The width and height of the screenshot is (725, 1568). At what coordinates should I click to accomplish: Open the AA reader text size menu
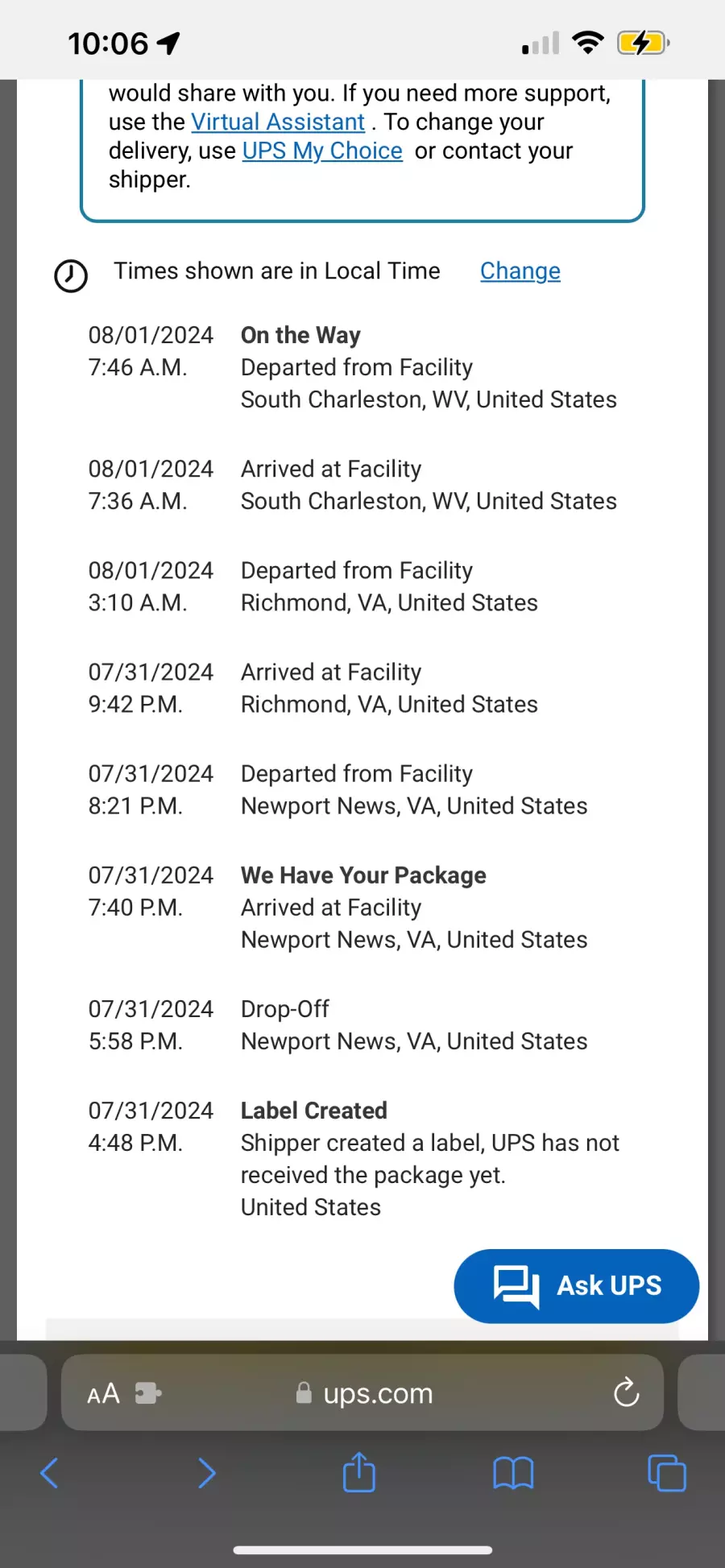click(x=104, y=1393)
